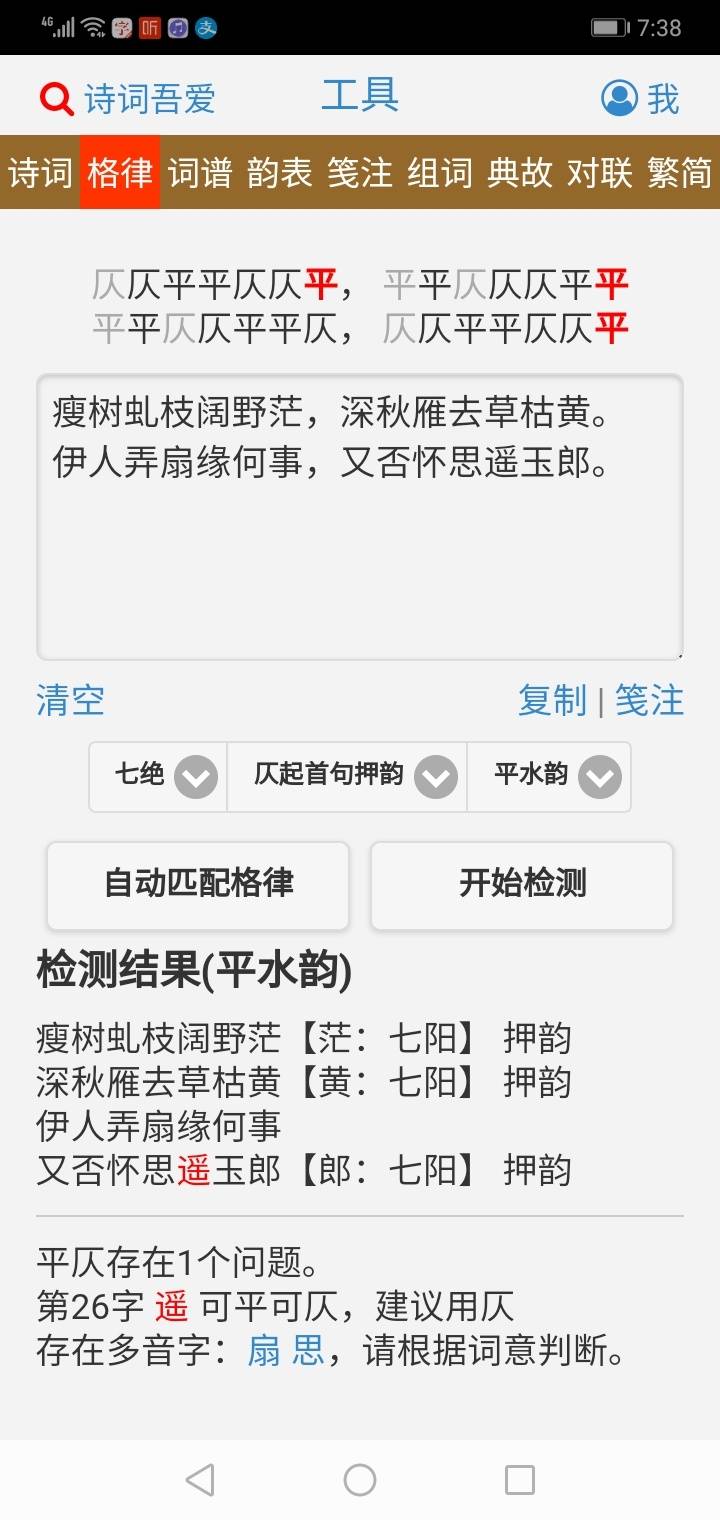Screen dimensions: 720x1520
Task: Tap 清空 to clear the poem
Action: point(70,700)
